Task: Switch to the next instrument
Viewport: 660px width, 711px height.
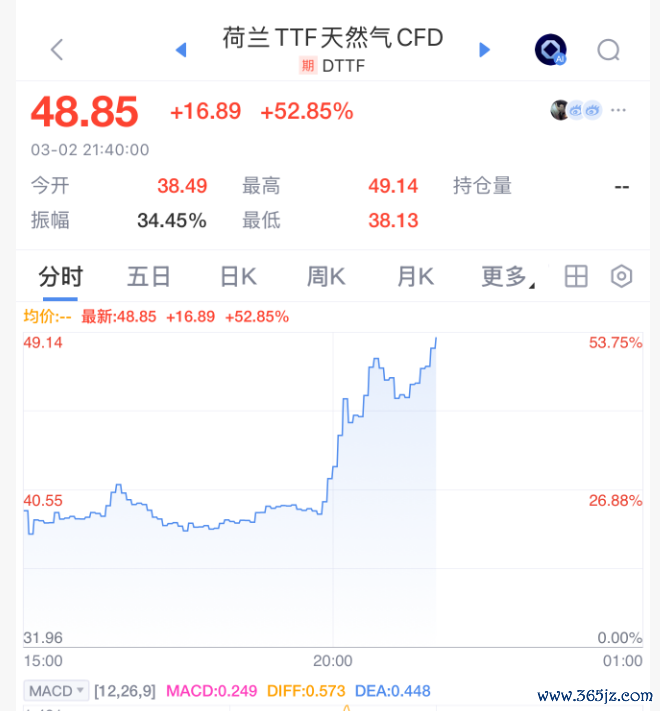Action: coord(484,49)
